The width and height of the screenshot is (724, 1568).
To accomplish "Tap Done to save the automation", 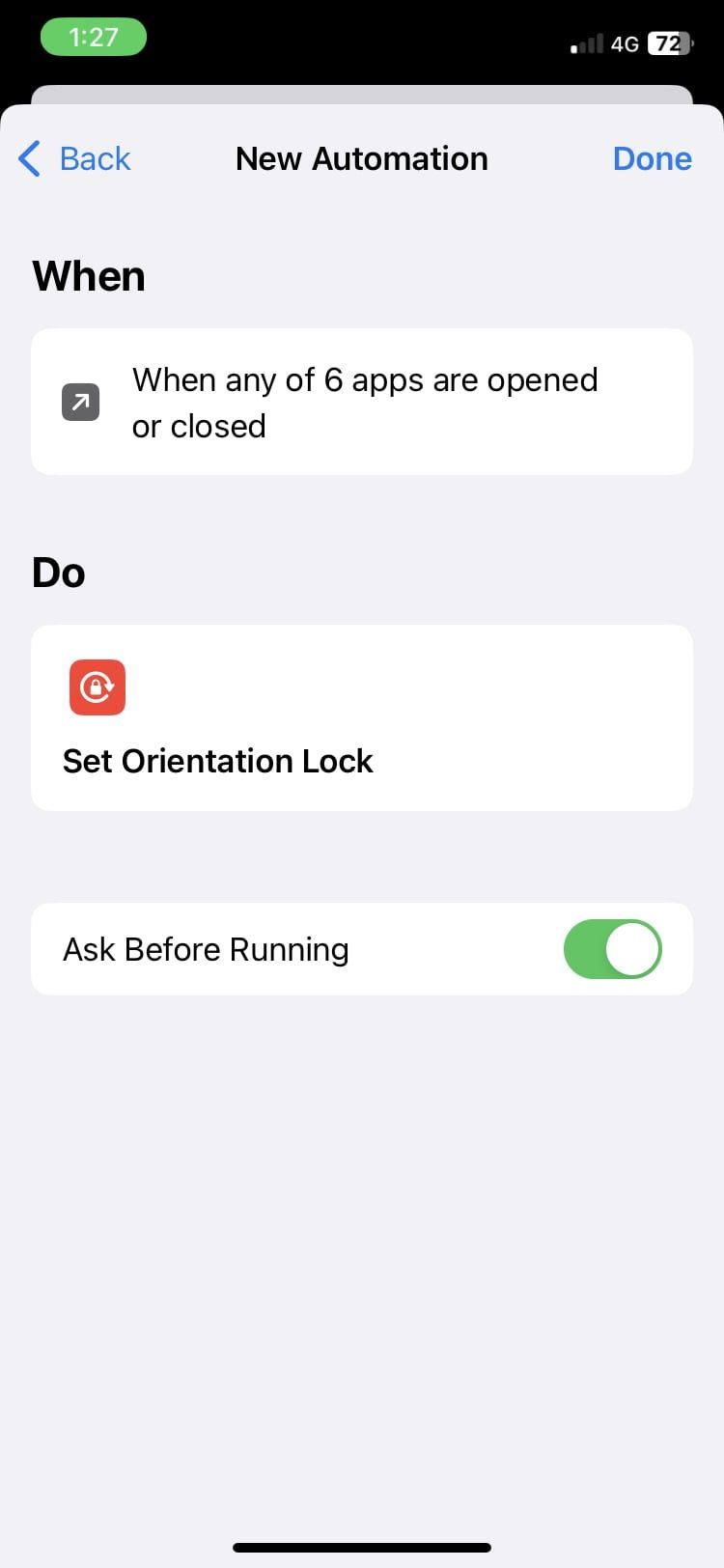I will pos(652,158).
